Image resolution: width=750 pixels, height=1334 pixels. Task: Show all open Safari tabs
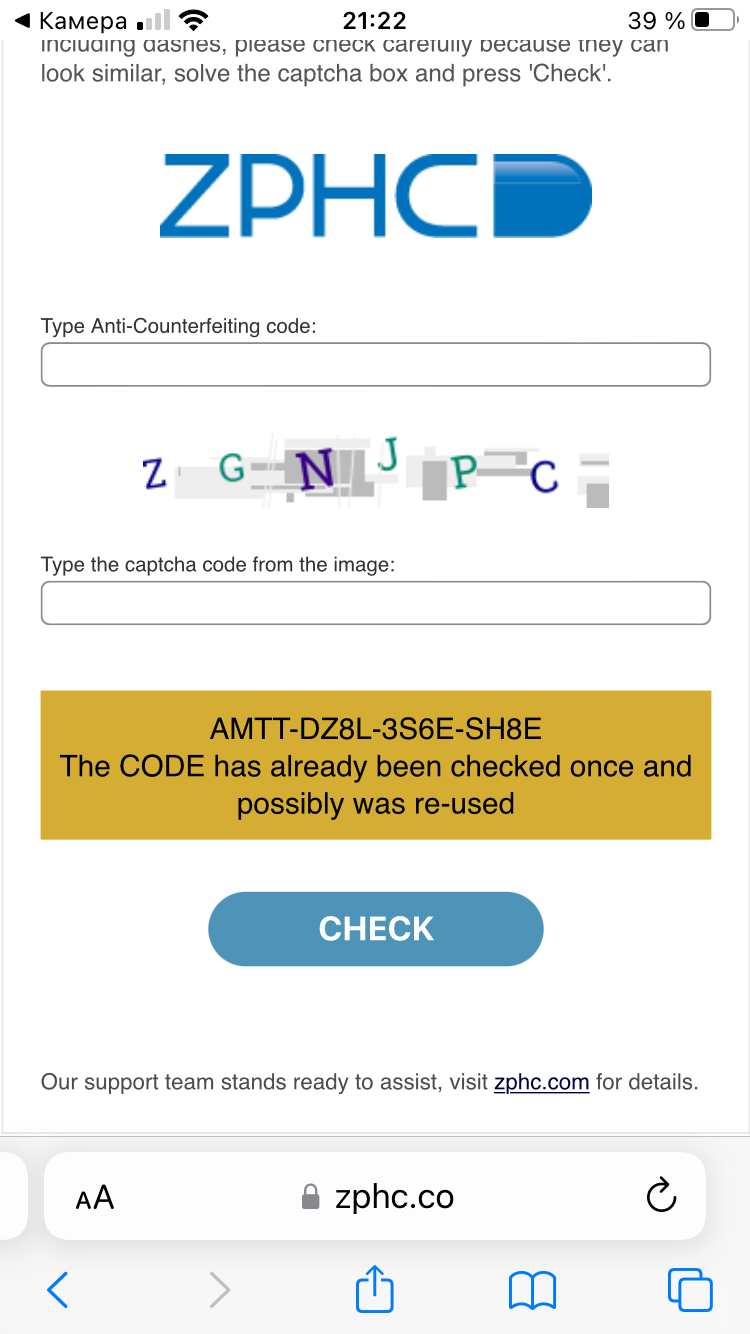(689, 1290)
